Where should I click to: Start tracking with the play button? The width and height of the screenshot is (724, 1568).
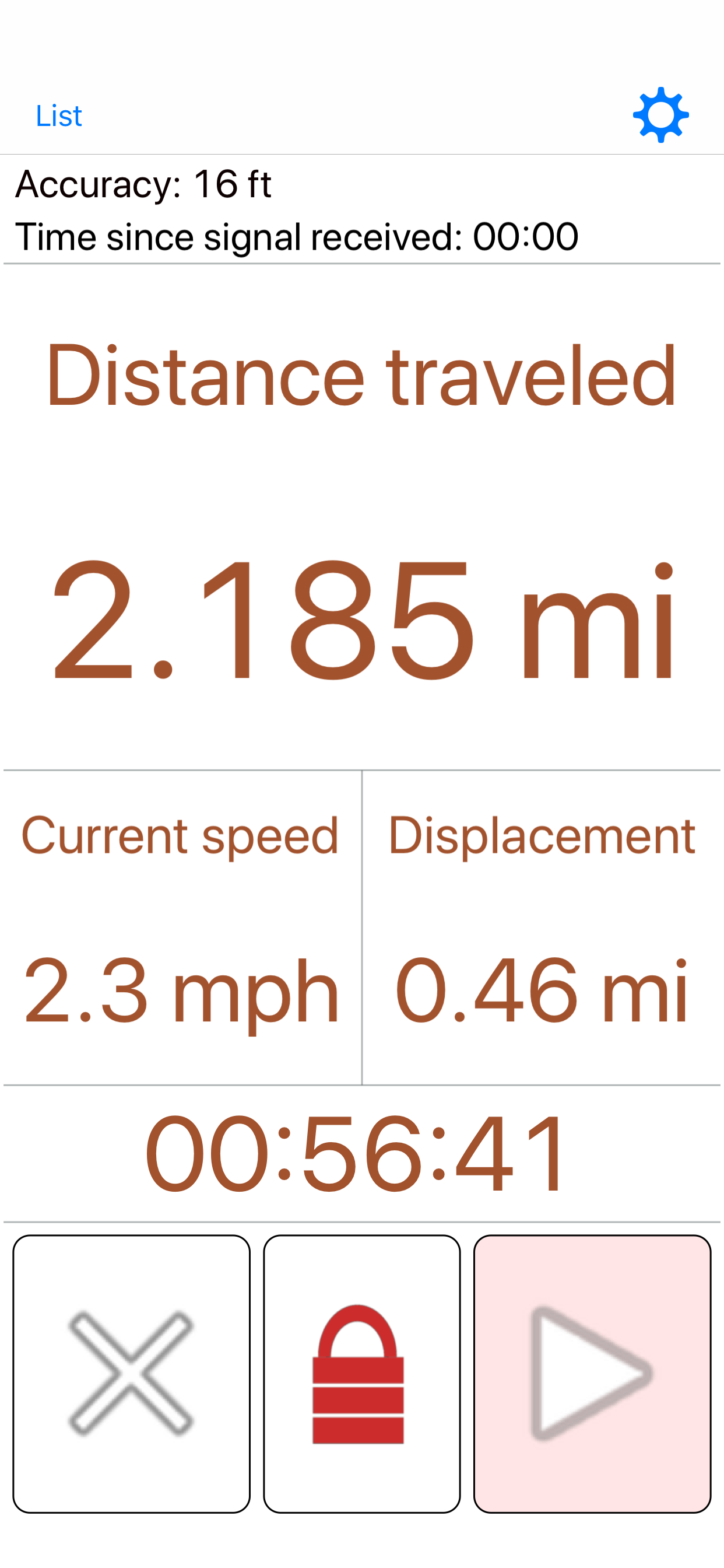tap(592, 1373)
